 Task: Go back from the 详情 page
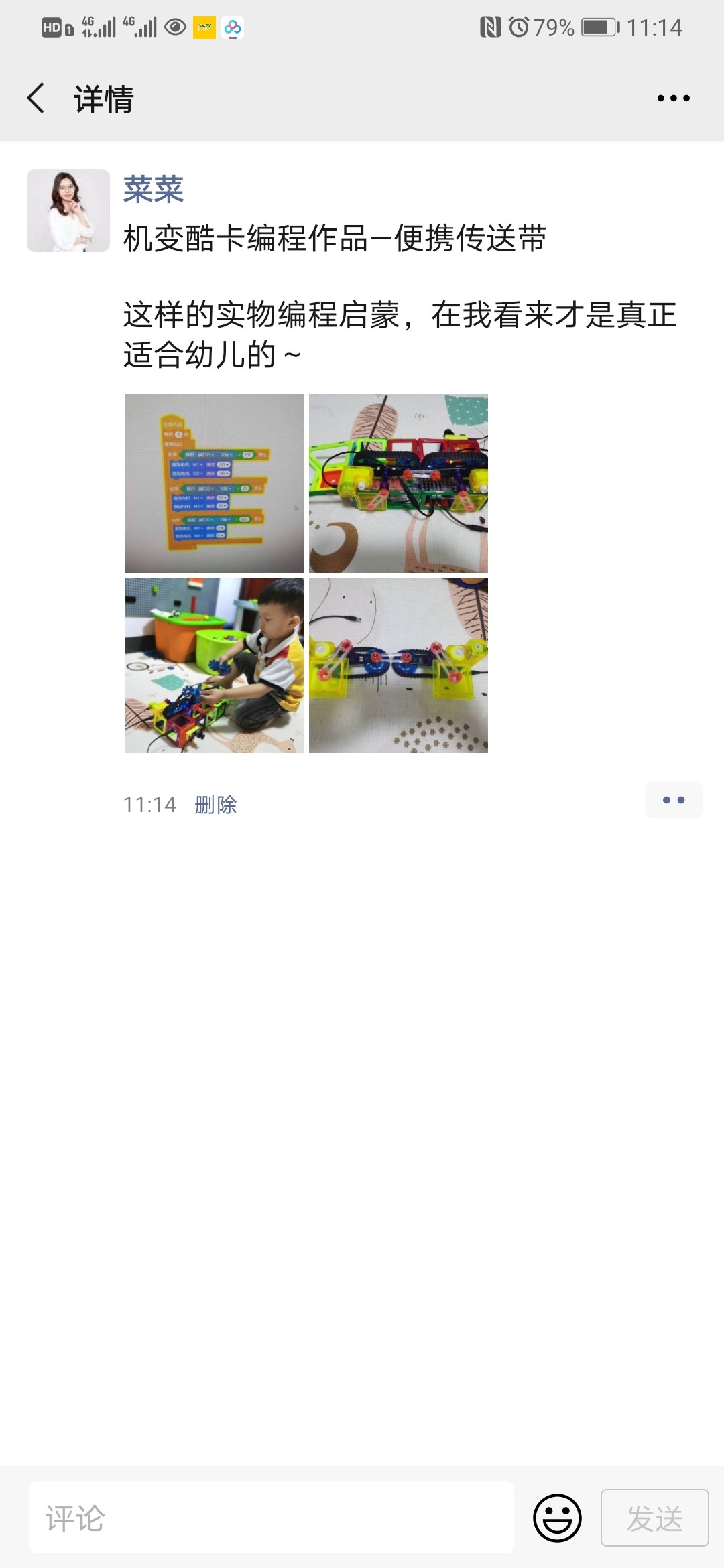click(x=36, y=99)
